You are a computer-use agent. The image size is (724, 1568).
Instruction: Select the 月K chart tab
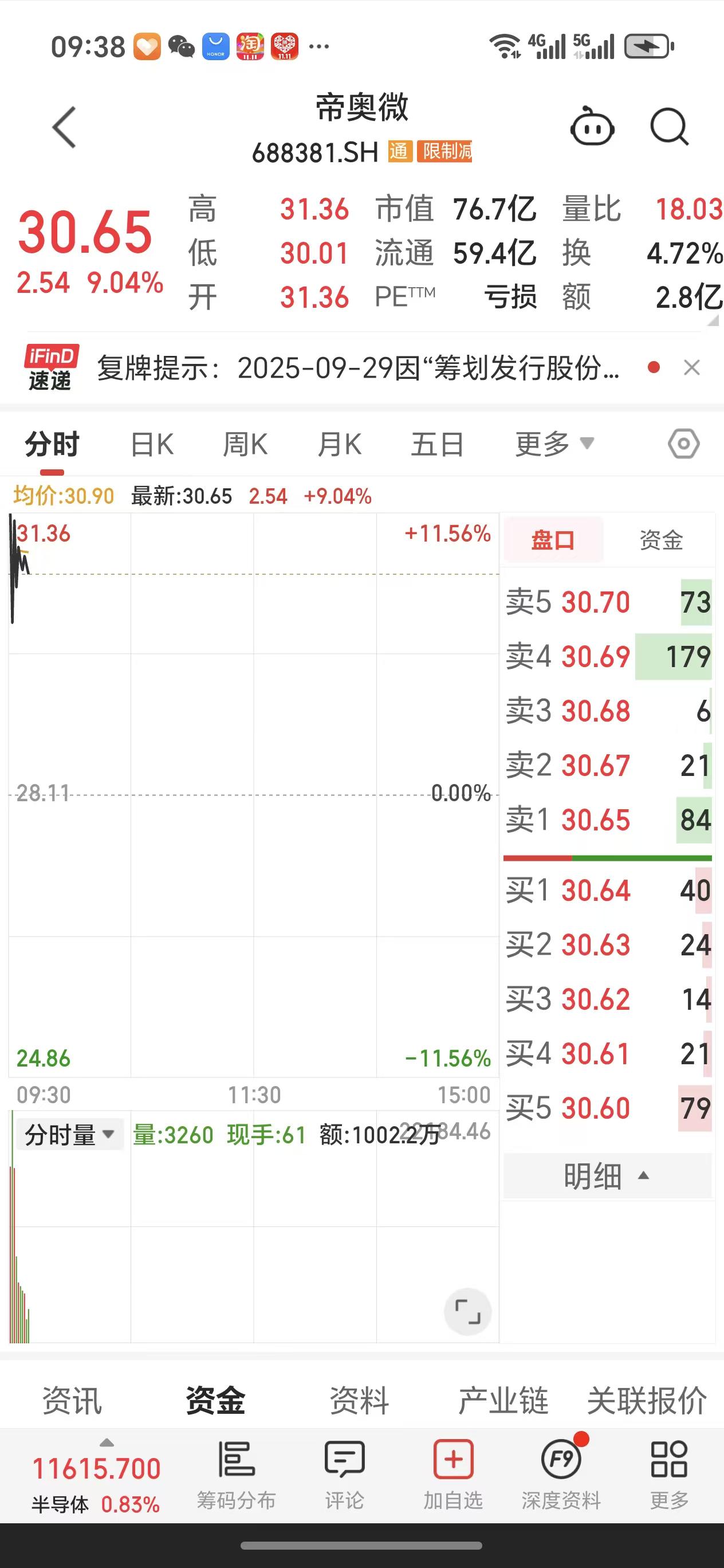point(340,444)
